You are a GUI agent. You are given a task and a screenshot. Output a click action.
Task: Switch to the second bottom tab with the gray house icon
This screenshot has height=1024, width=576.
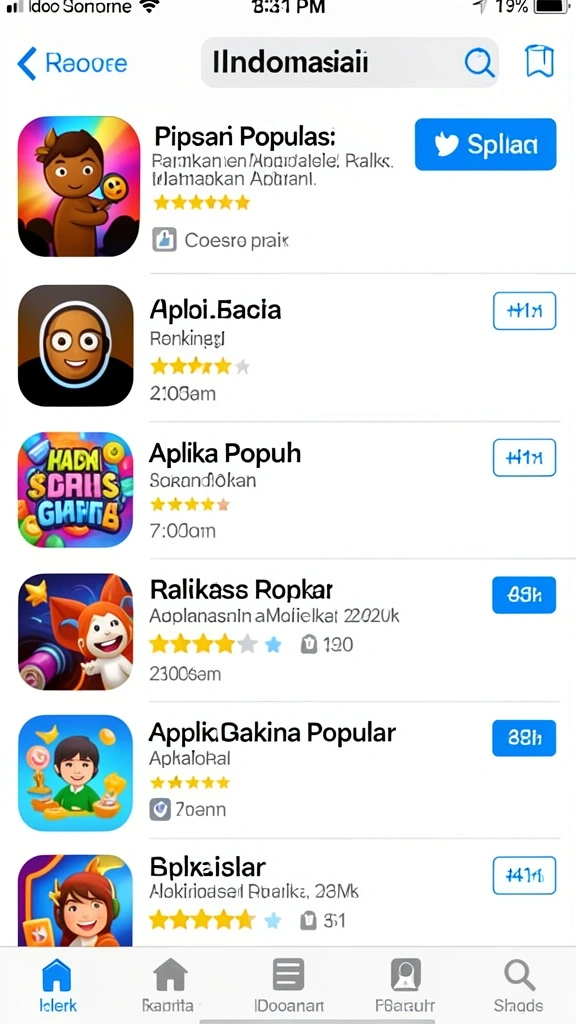pos(170,985)
